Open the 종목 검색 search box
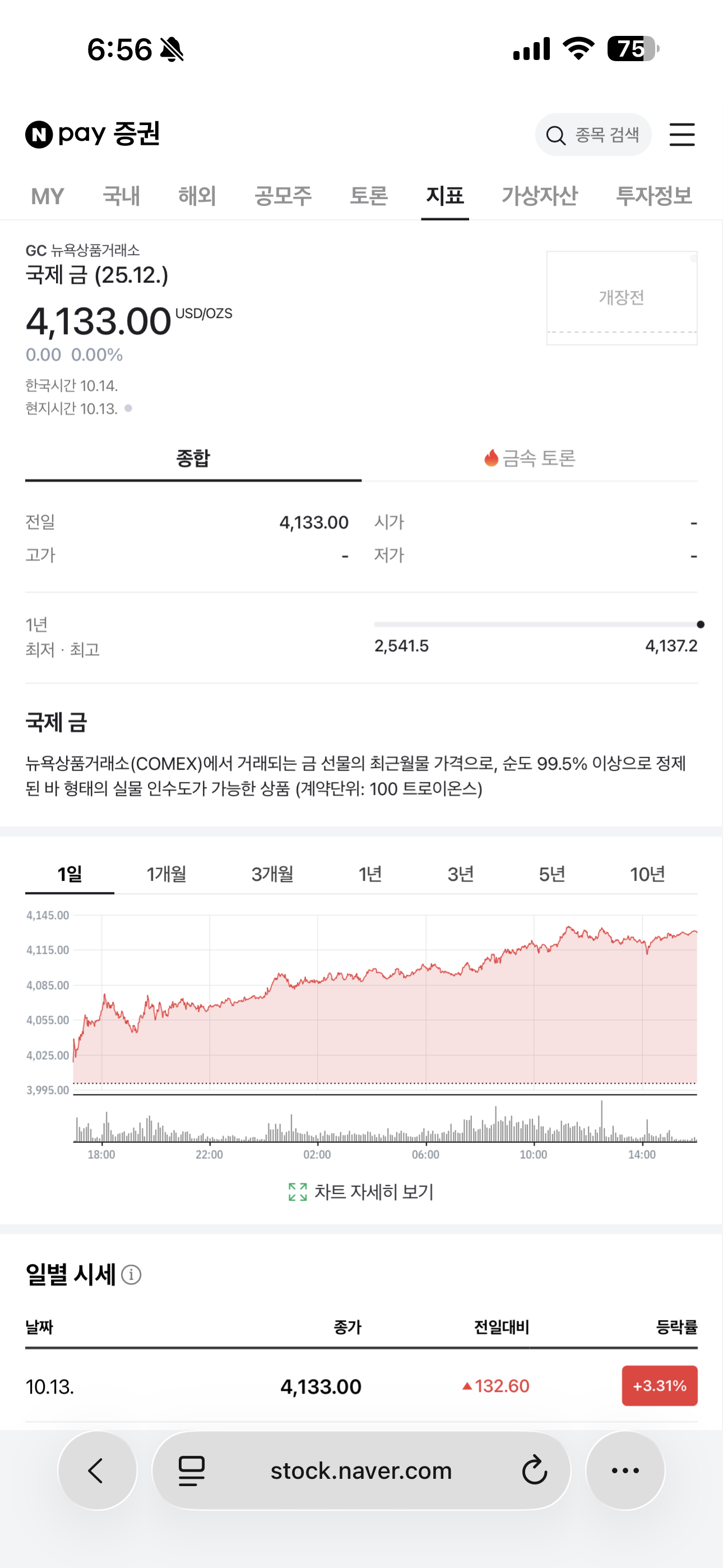The width and height of the screenshot is (723, 1568). pos(593,135)
